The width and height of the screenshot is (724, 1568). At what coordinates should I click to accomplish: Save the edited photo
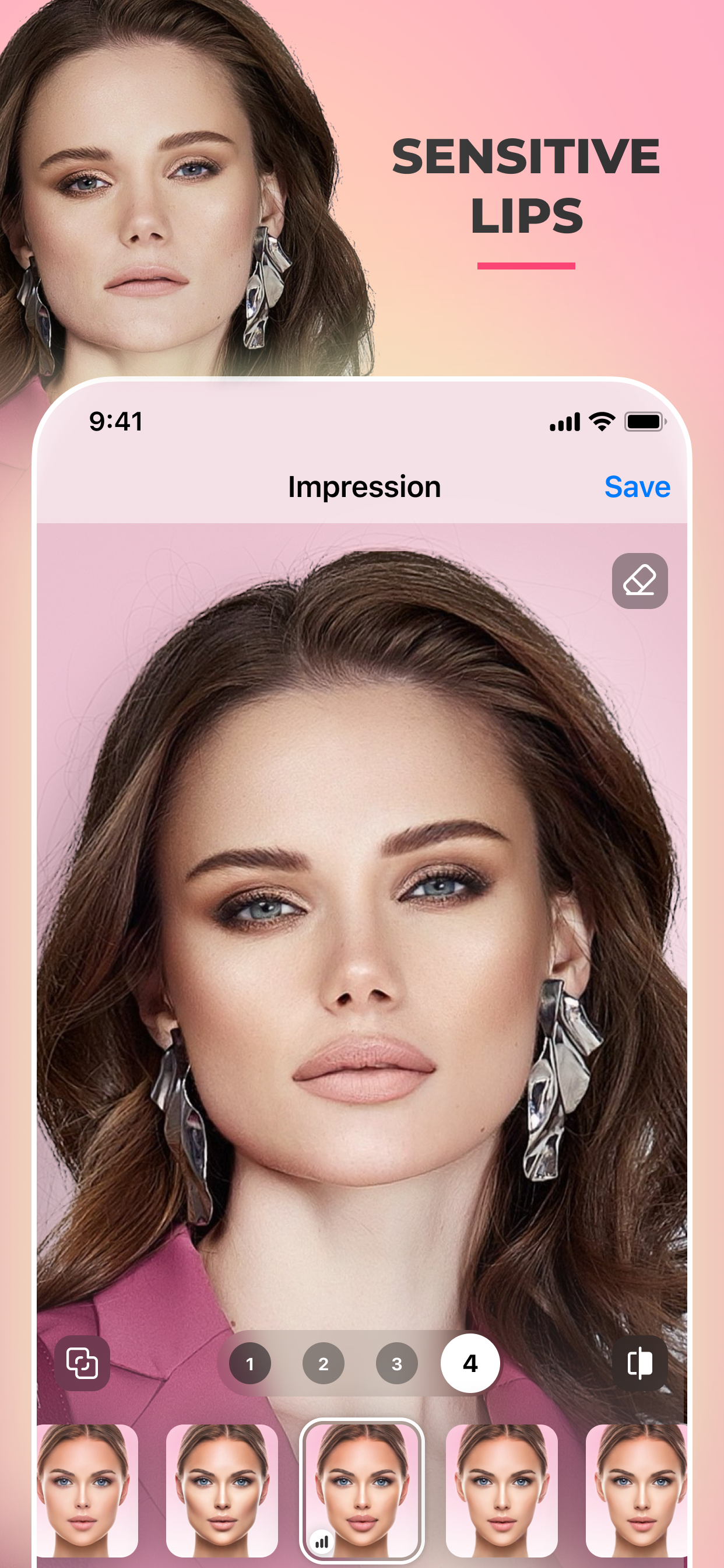637,486
